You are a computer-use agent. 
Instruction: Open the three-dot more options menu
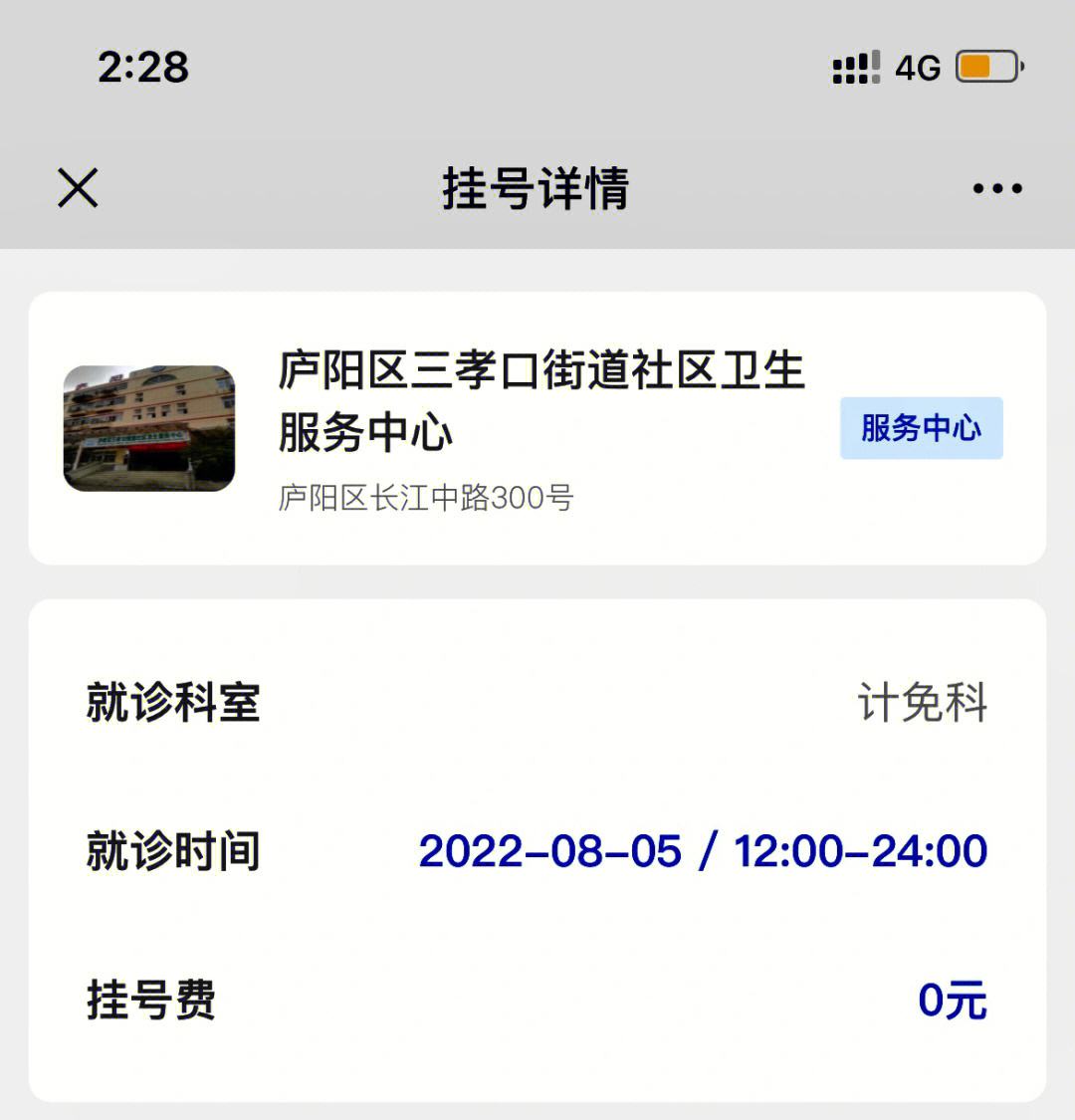pos(997,188)
